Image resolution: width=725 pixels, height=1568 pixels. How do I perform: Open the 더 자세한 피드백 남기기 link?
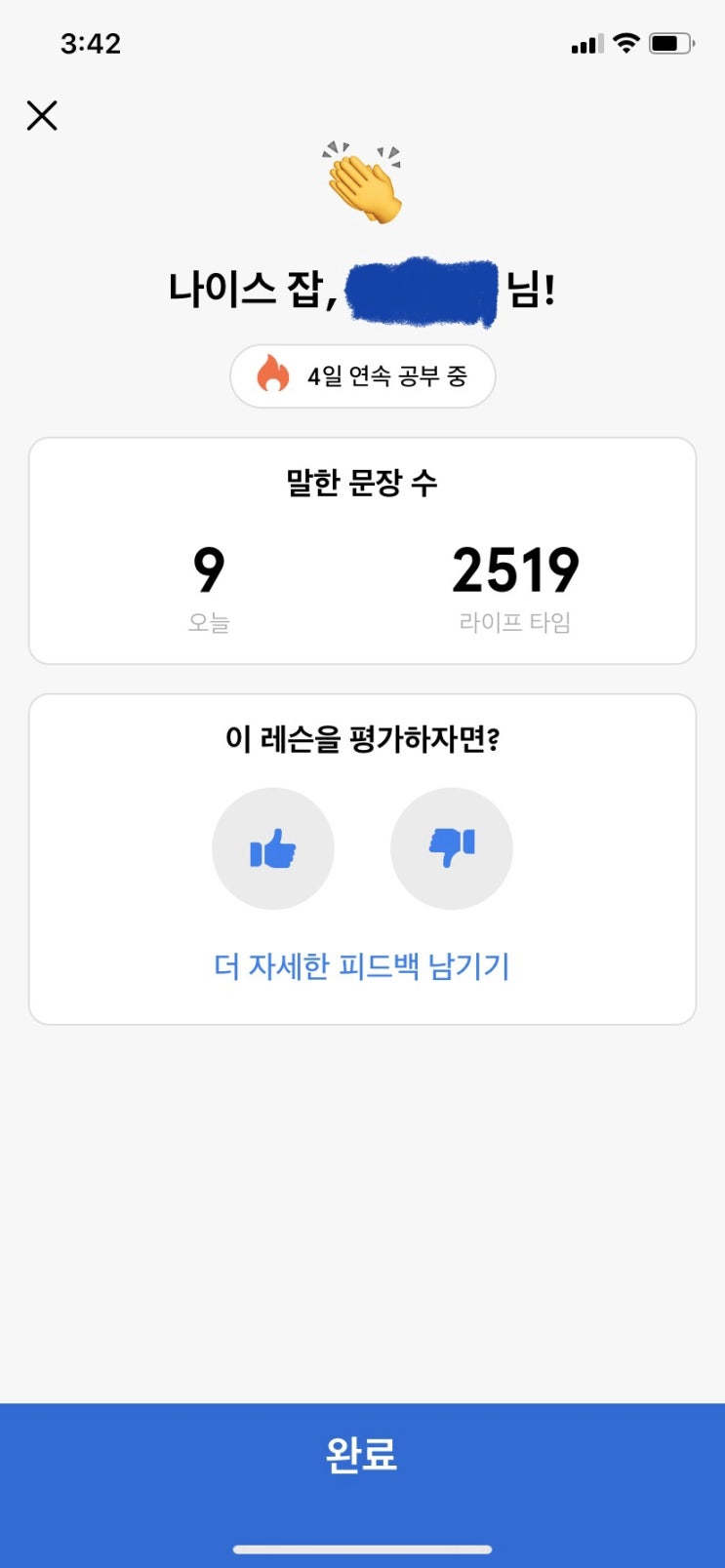pyautogui.click(x=362, y=966)
